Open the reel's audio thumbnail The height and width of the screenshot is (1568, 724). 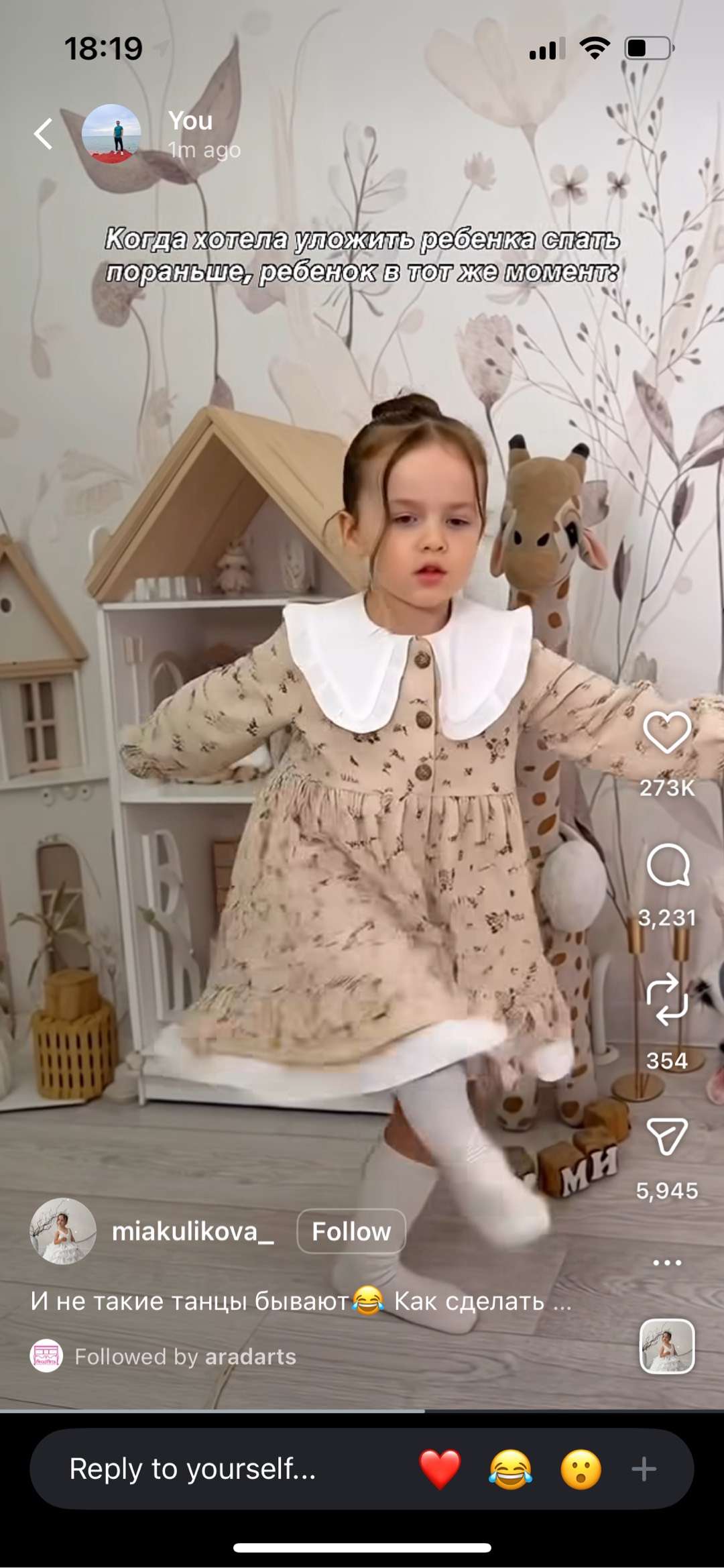(667, 1346)
